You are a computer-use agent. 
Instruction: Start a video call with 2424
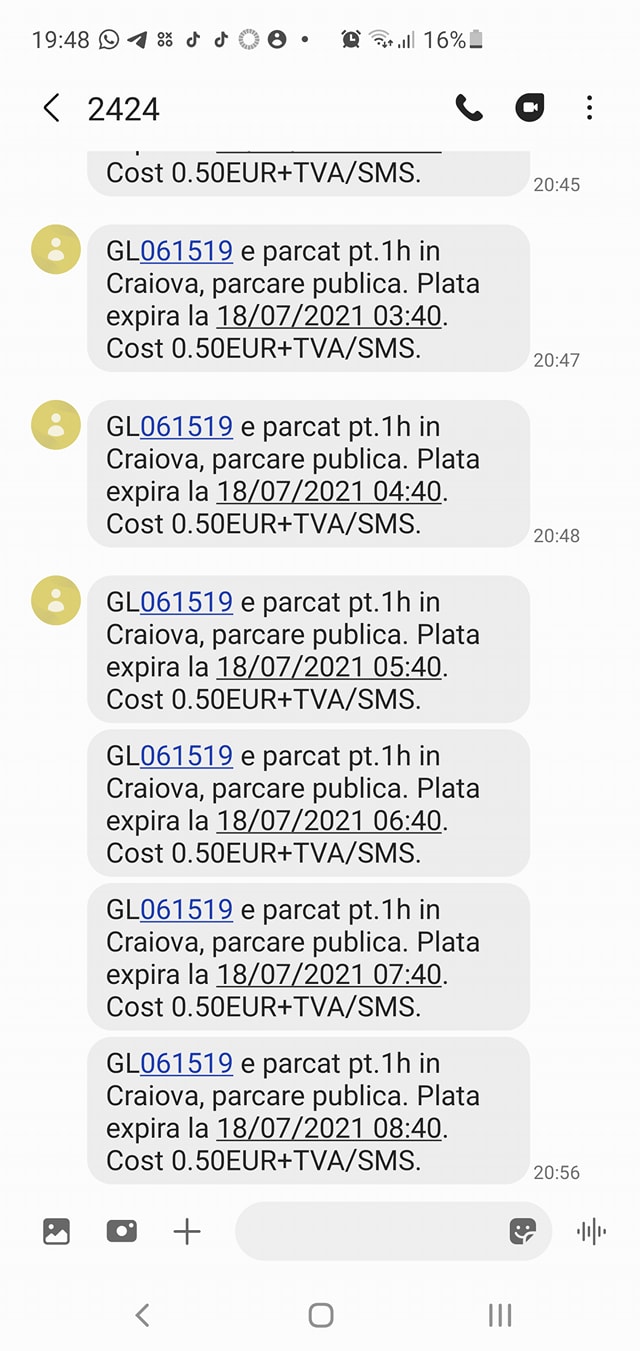tap(529, 108)
